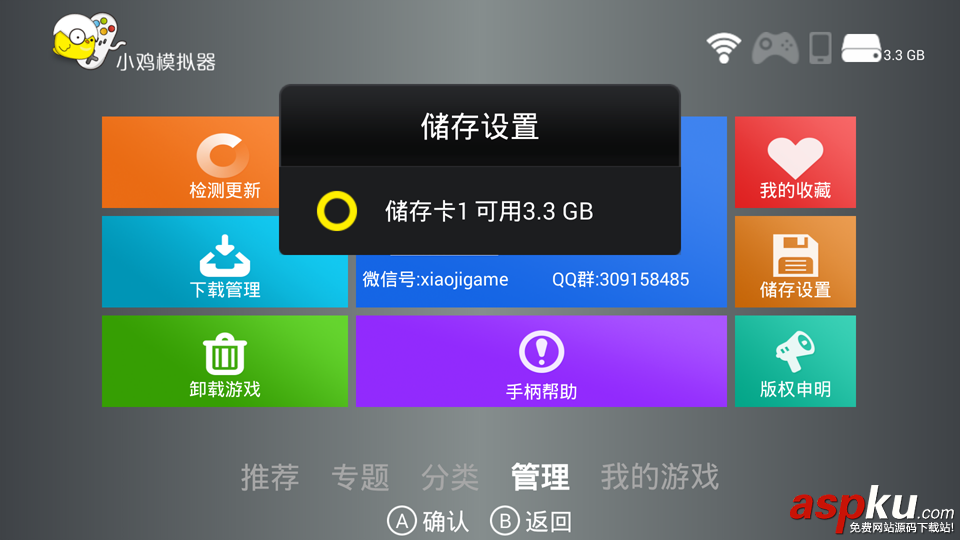Open 卸载游戏 uninstall games tile
The height and width of the screenshot is (540, 960).
[225, 362]
